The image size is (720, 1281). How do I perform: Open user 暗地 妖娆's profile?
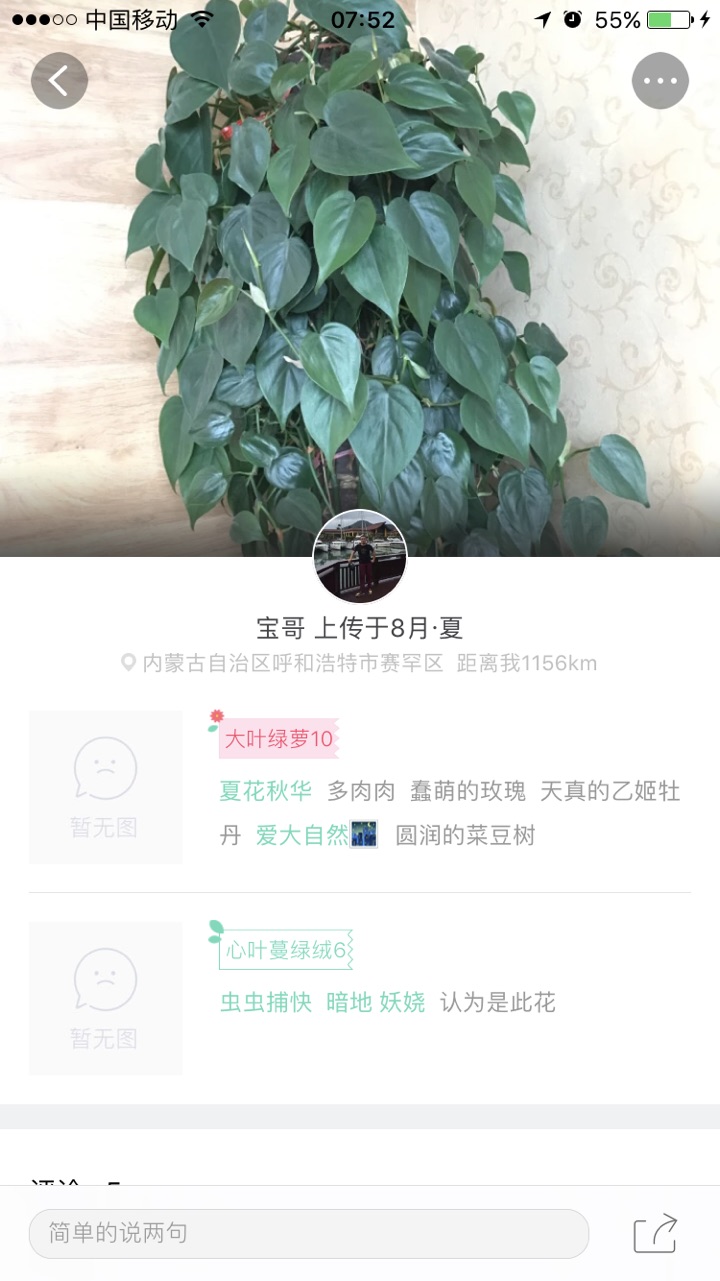(375, 1002)
